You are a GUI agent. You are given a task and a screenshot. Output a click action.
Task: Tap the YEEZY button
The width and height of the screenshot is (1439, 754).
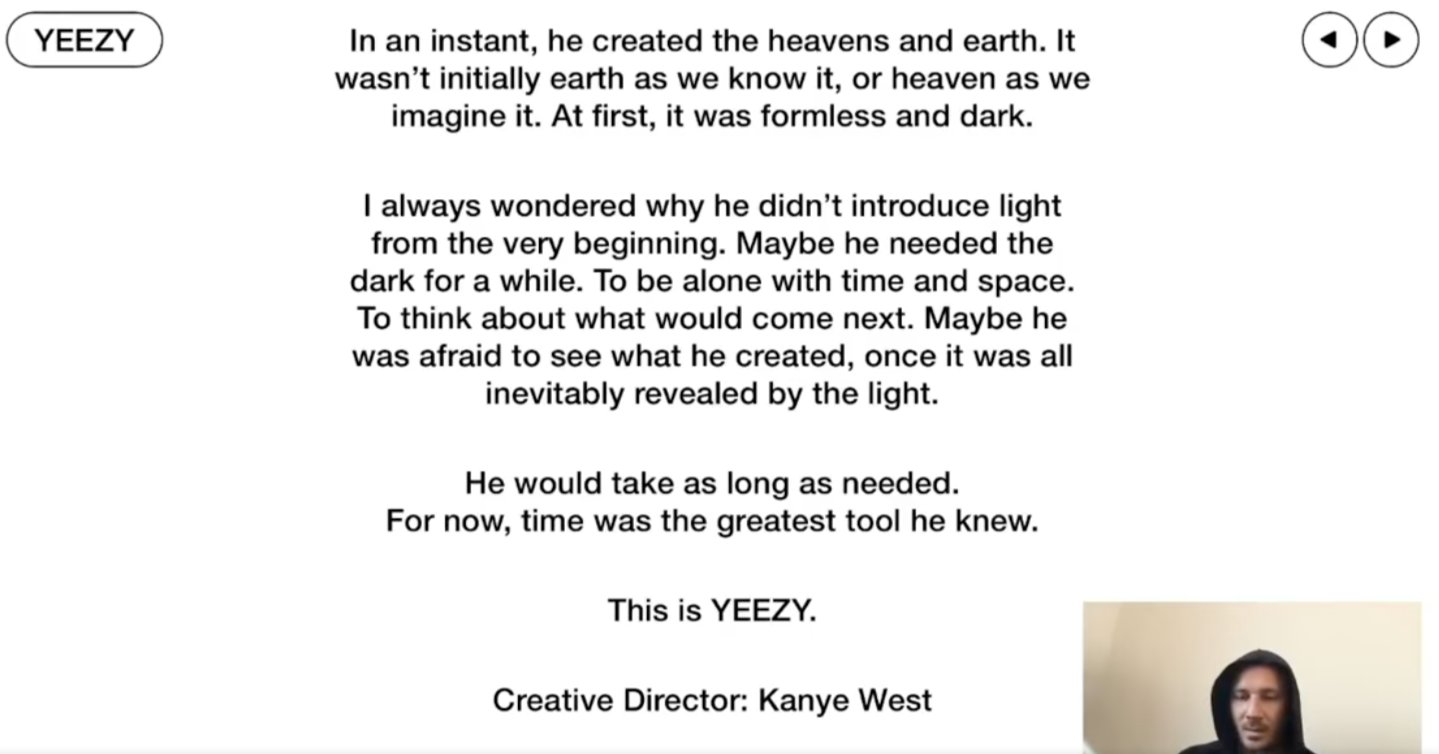[84, 40]
